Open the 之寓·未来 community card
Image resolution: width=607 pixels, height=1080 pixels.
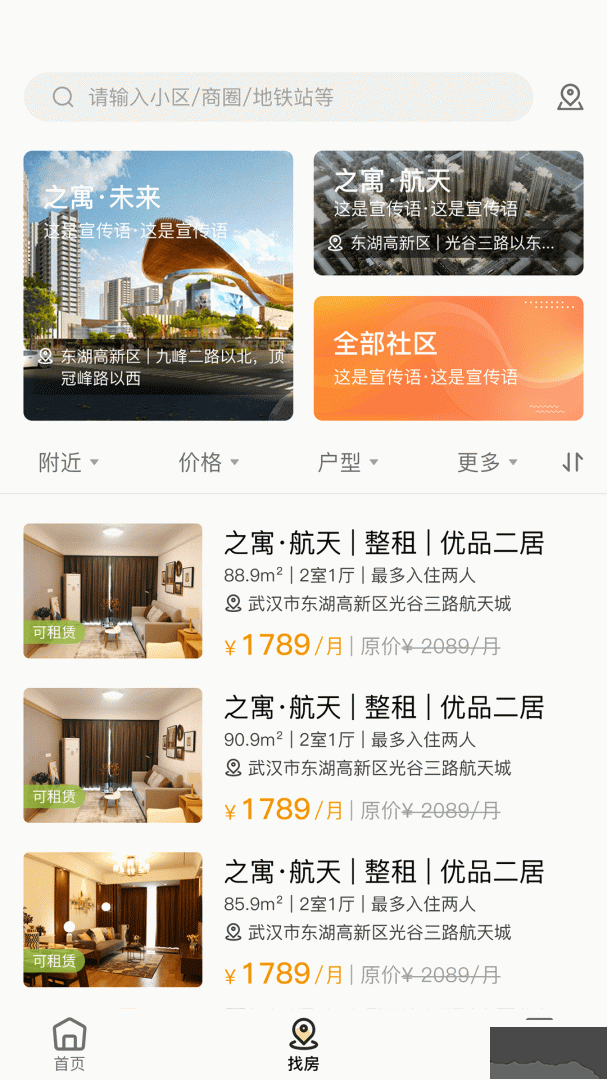point(158,286)
